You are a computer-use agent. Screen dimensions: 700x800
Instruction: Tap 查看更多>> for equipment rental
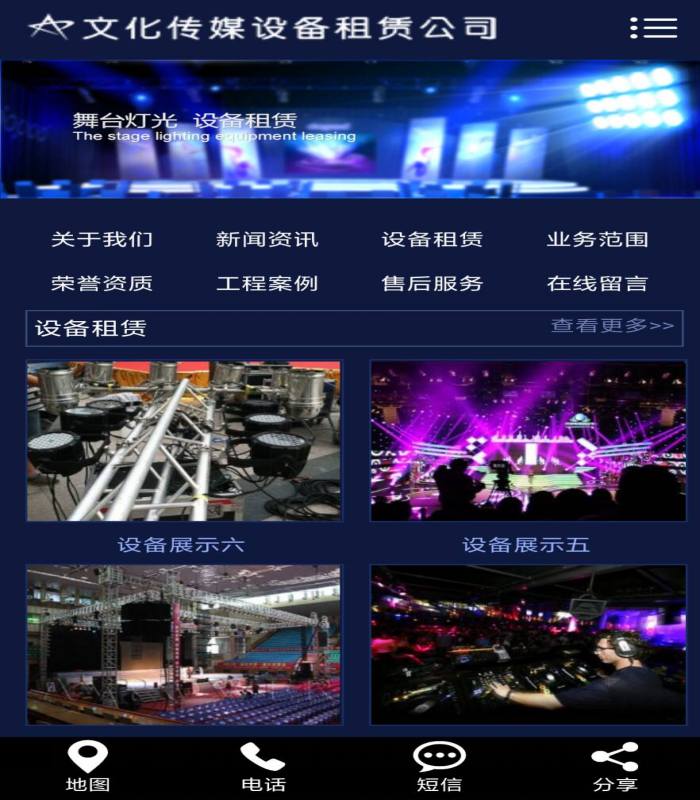[612, 326]
